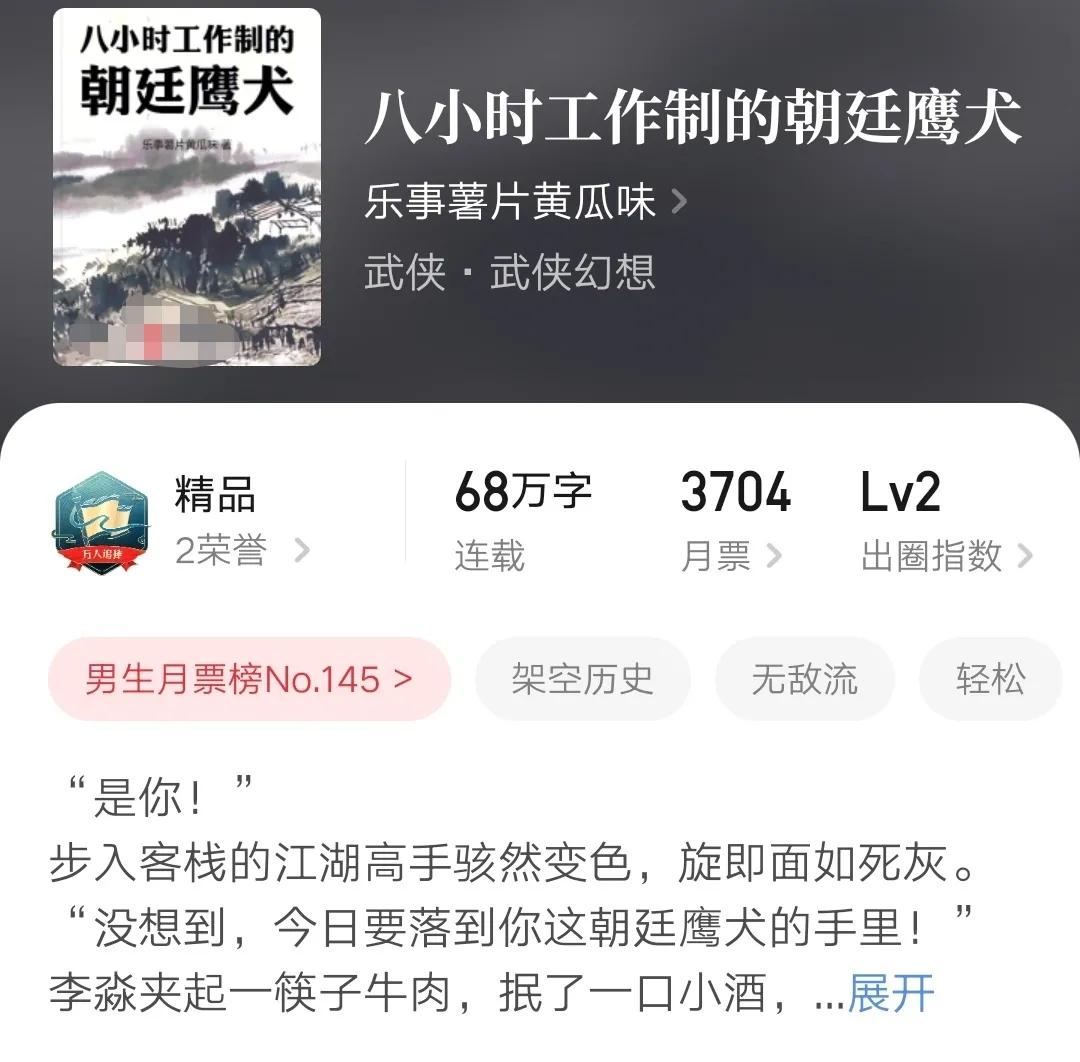This screenshot has width=1080, height=1062.
Task: Expand the synopsis with 展开
Action: tap(890, 996)
